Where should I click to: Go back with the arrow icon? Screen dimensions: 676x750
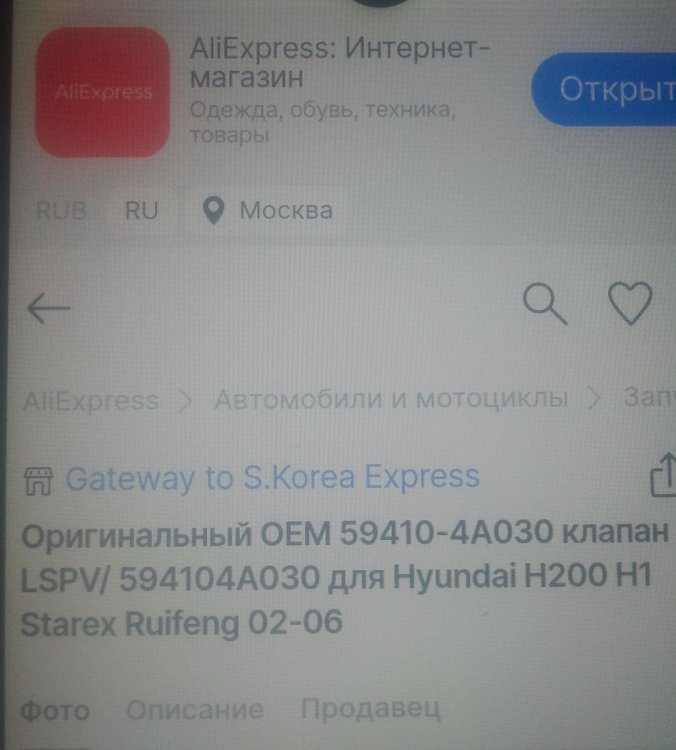[x=48, y=308]
